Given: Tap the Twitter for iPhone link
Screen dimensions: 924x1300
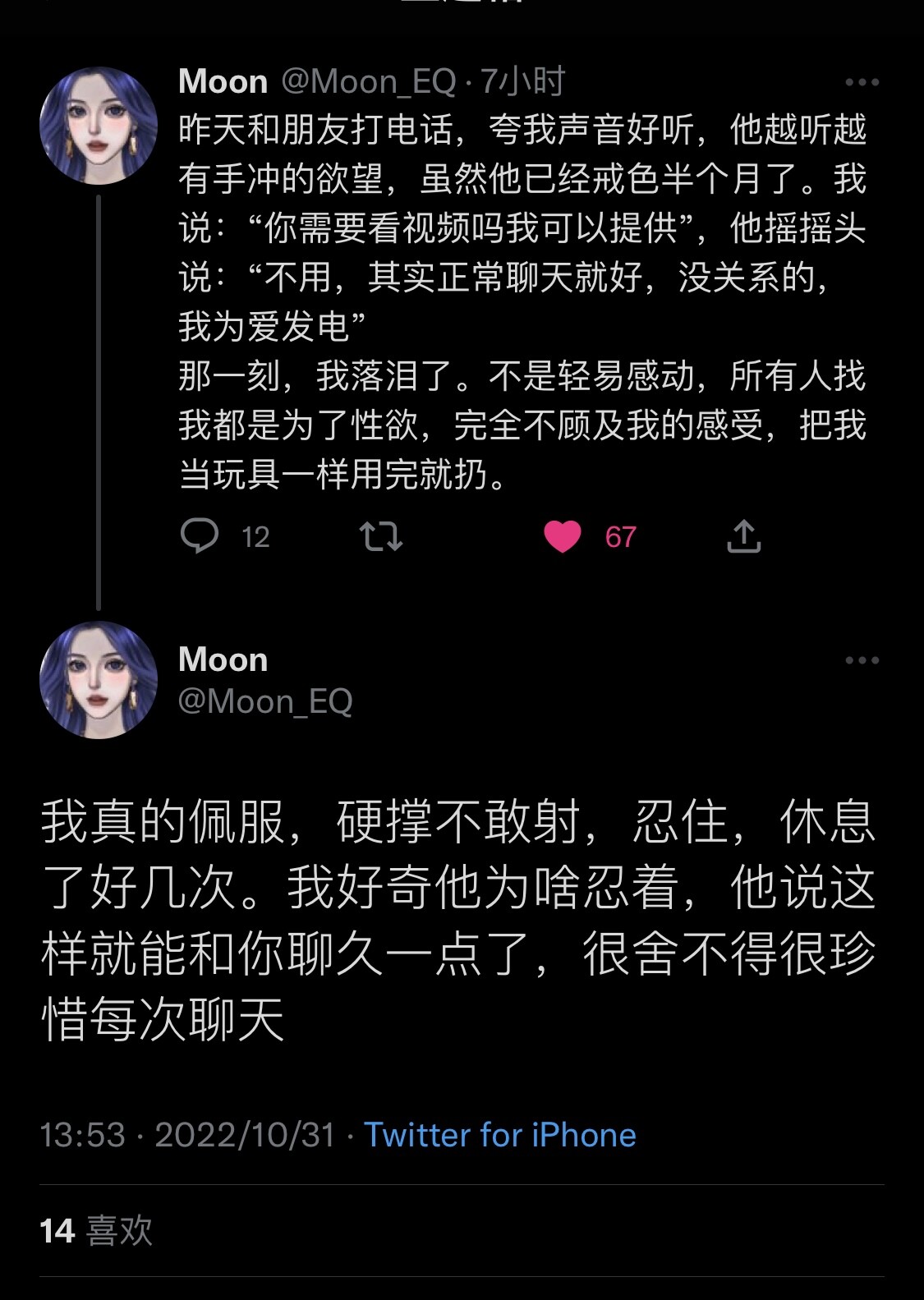Looking at the screenshot, I should tap(499, 1135).
